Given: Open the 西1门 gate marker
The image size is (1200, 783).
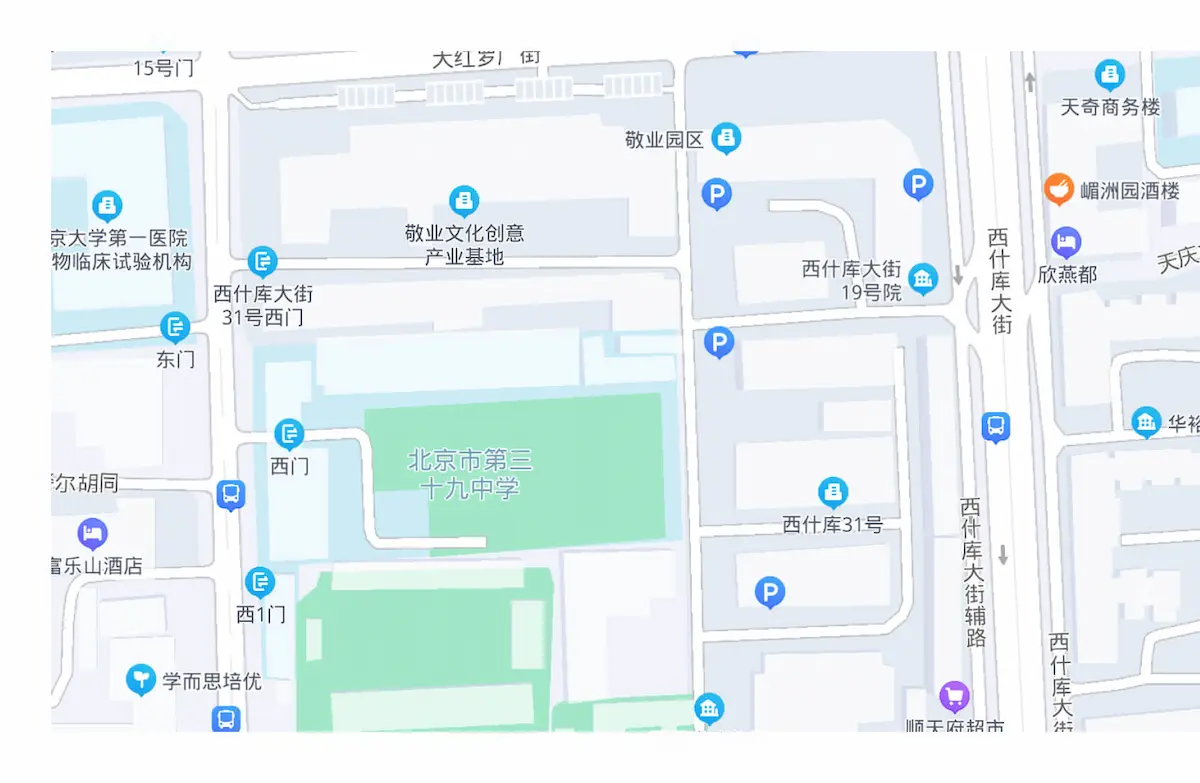Looking at the screenshot, I should (x=260, y=582).
